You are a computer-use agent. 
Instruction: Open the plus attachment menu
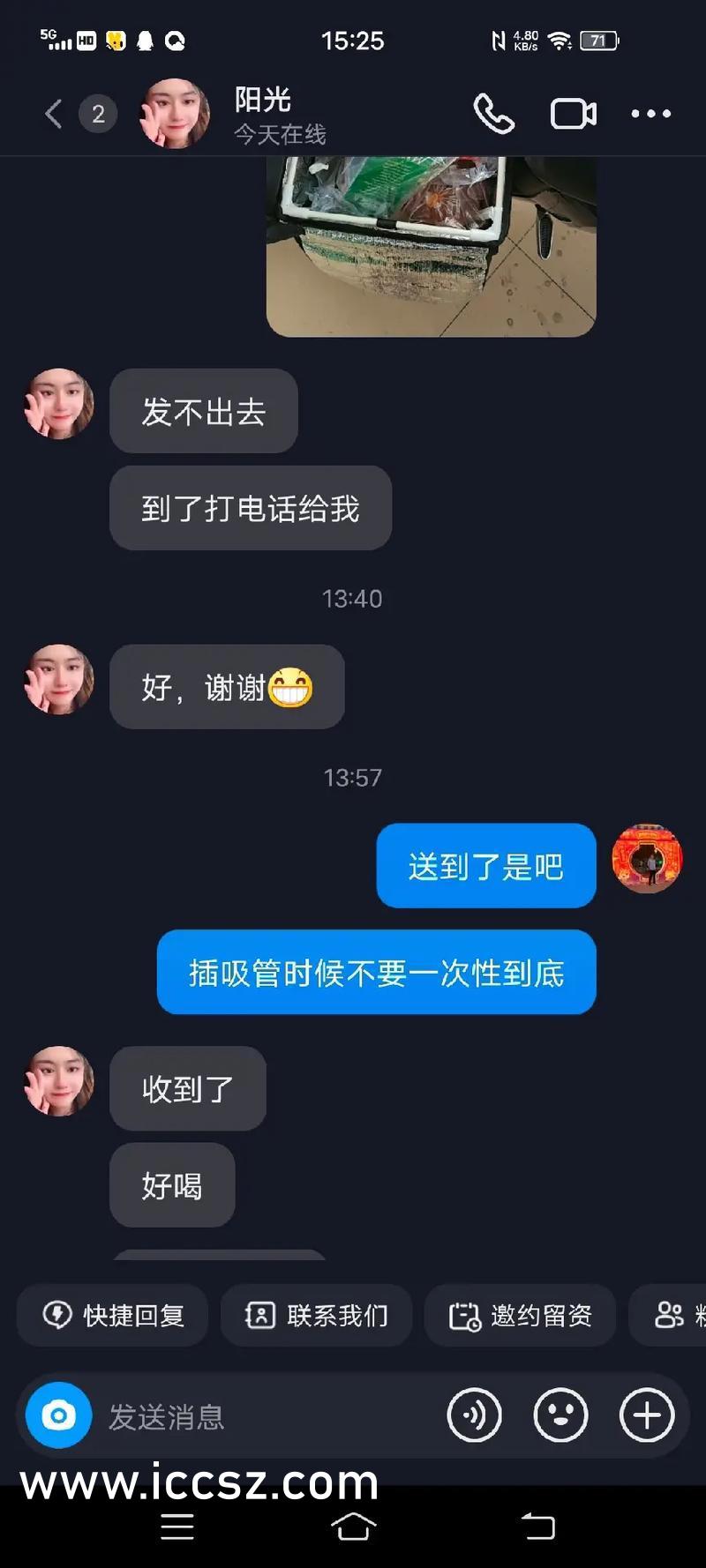(647, 1415)
